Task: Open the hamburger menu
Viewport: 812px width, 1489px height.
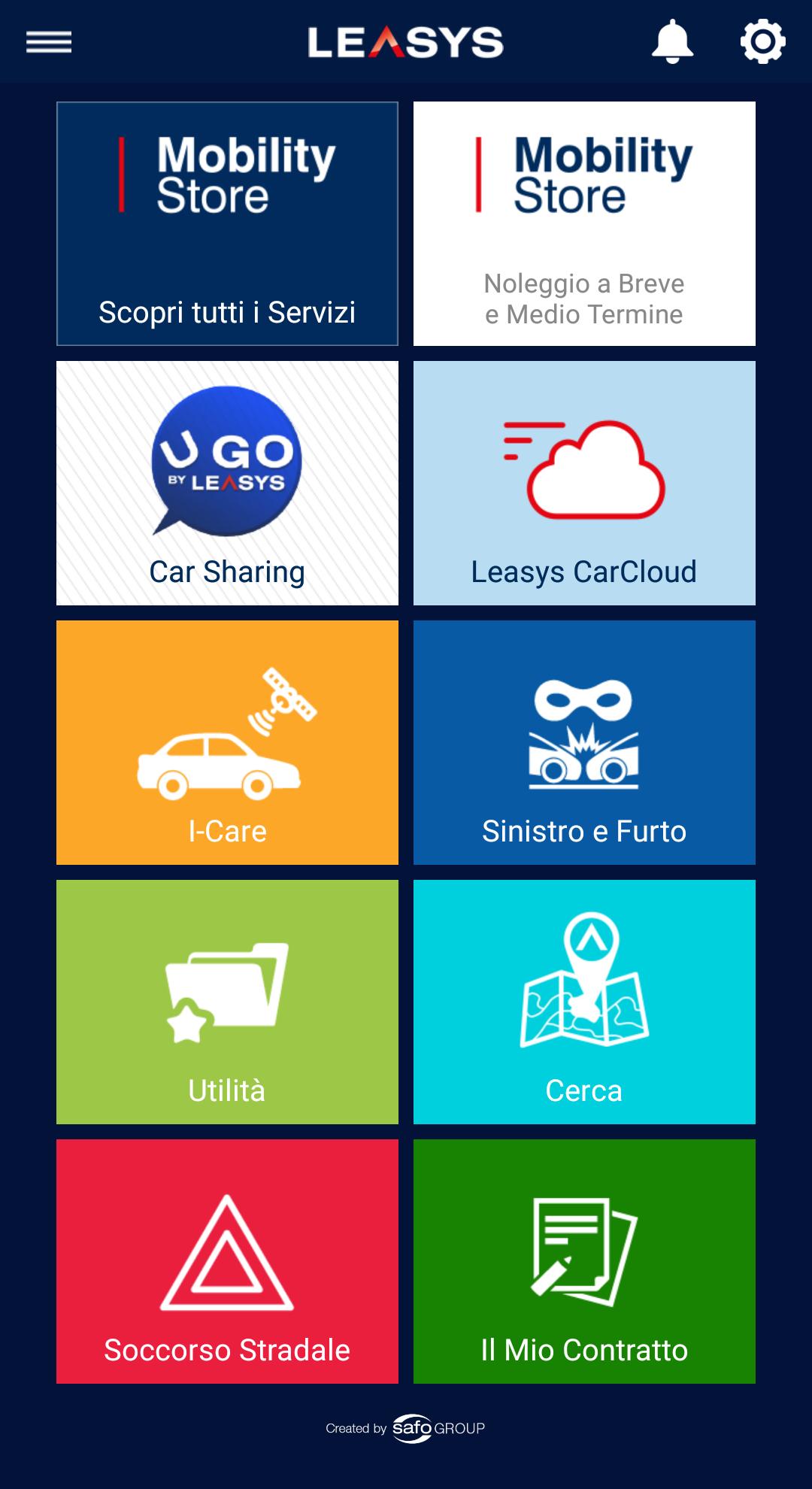Action: pyautogui.click(x=49, y=42)
